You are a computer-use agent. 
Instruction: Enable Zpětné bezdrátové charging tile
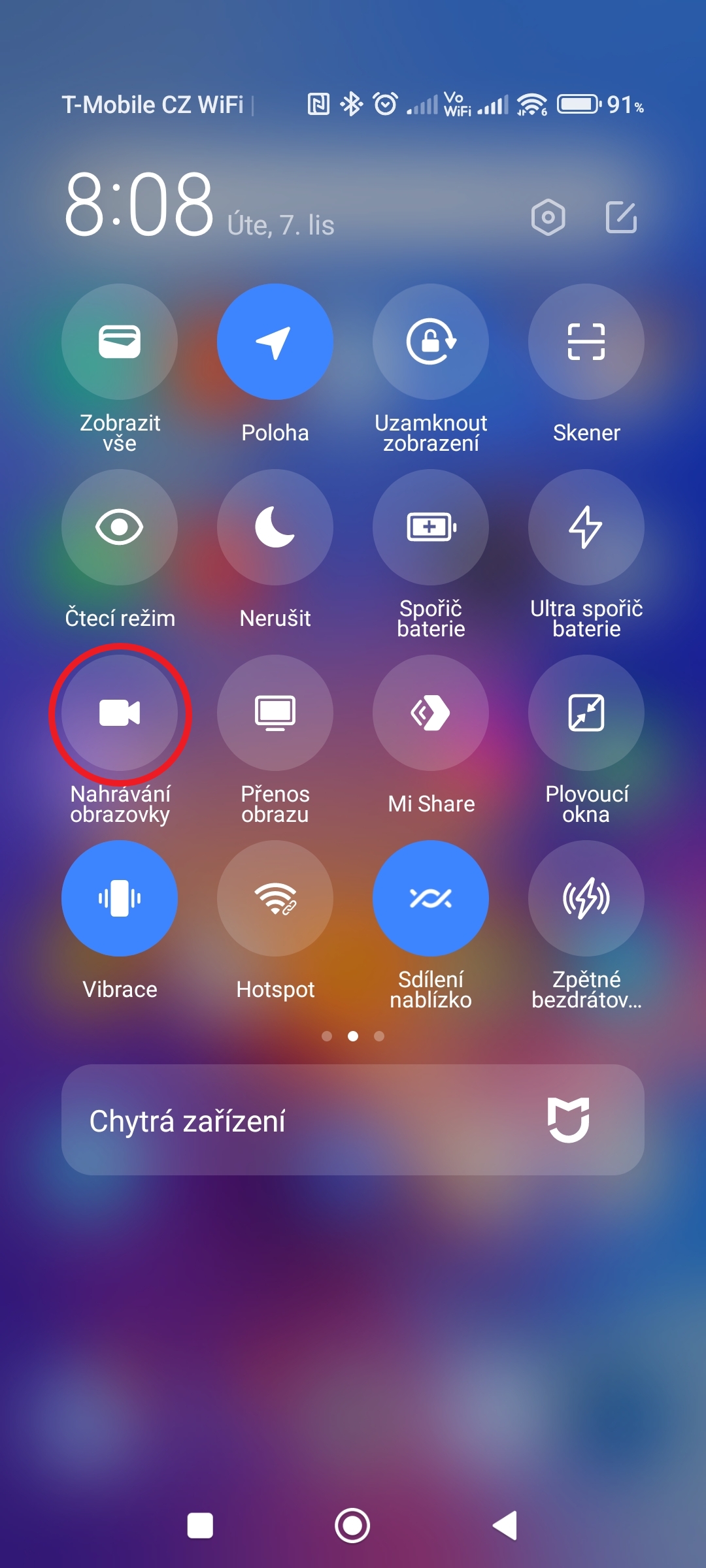(586, 898)
